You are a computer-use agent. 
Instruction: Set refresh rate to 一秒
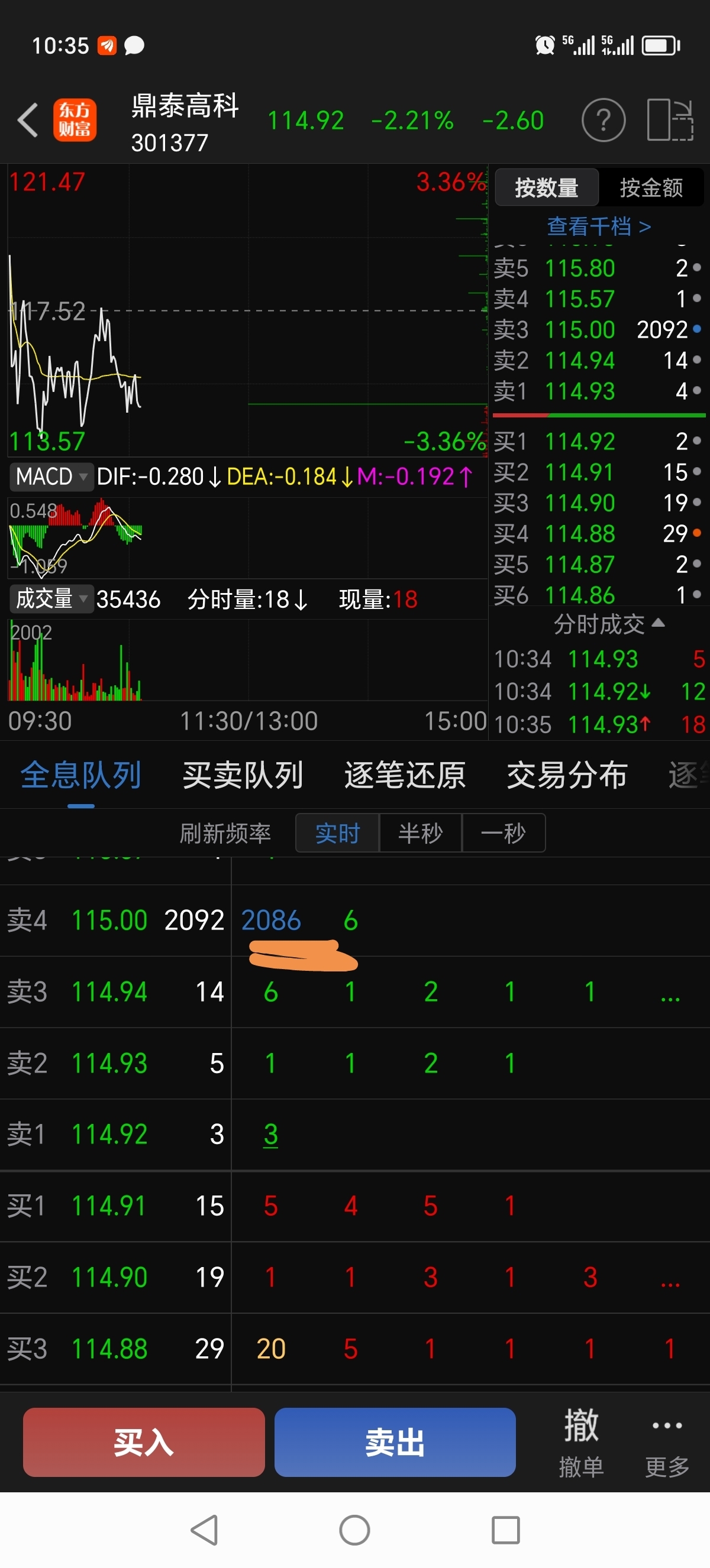click(x=503, y=832)
